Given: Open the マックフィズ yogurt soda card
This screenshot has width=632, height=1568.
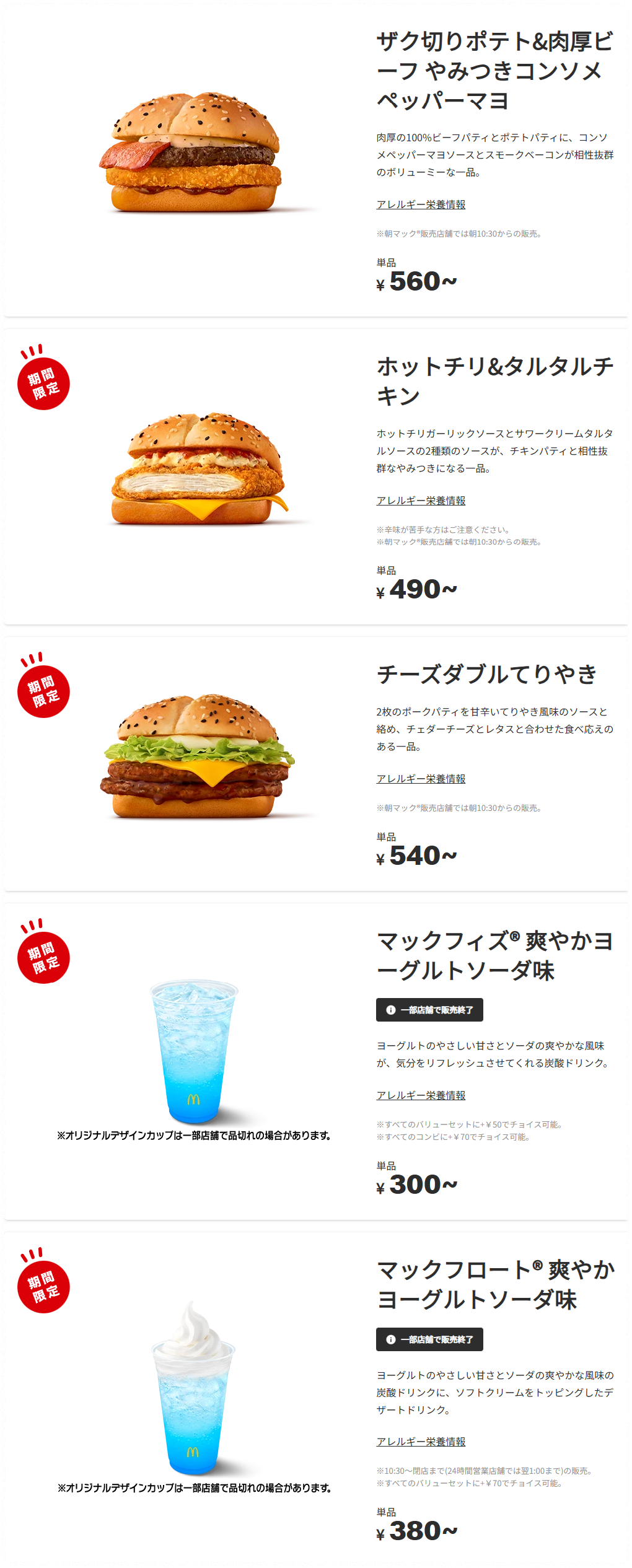Looking at the screenshot, I should click(x=316, y=1062).
